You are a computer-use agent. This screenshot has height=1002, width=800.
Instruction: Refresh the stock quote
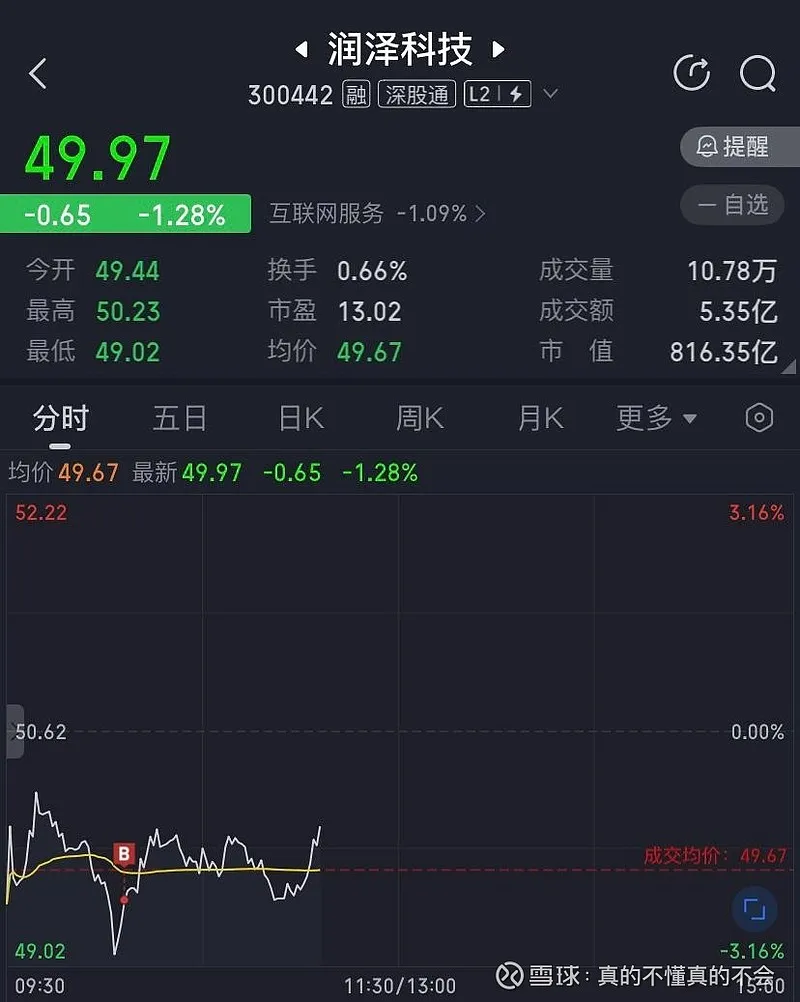coord(691,73)
